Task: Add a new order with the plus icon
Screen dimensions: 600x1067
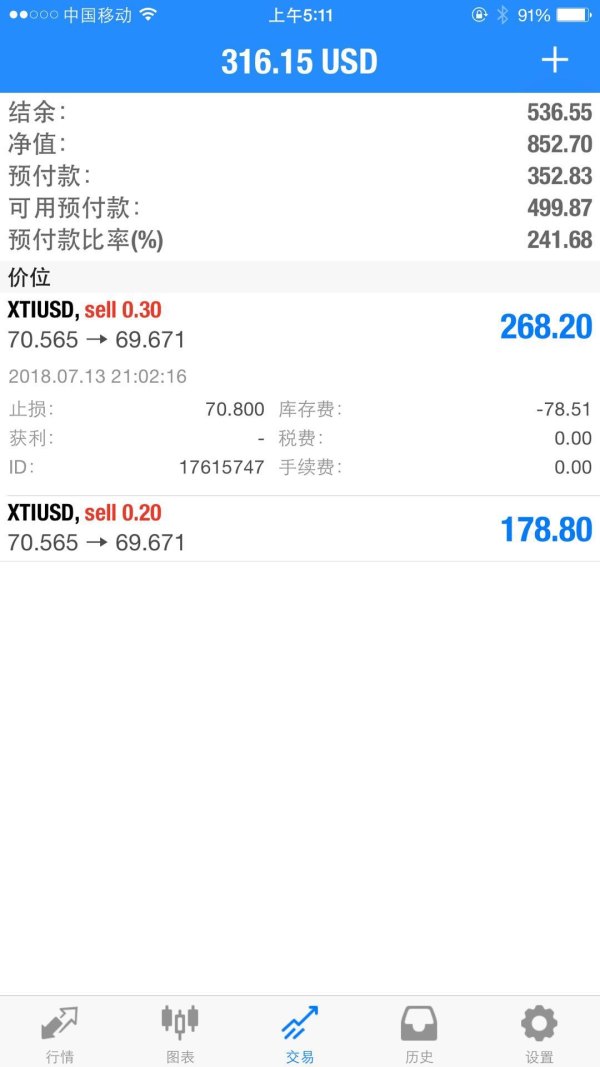Action: pos(554,61)
